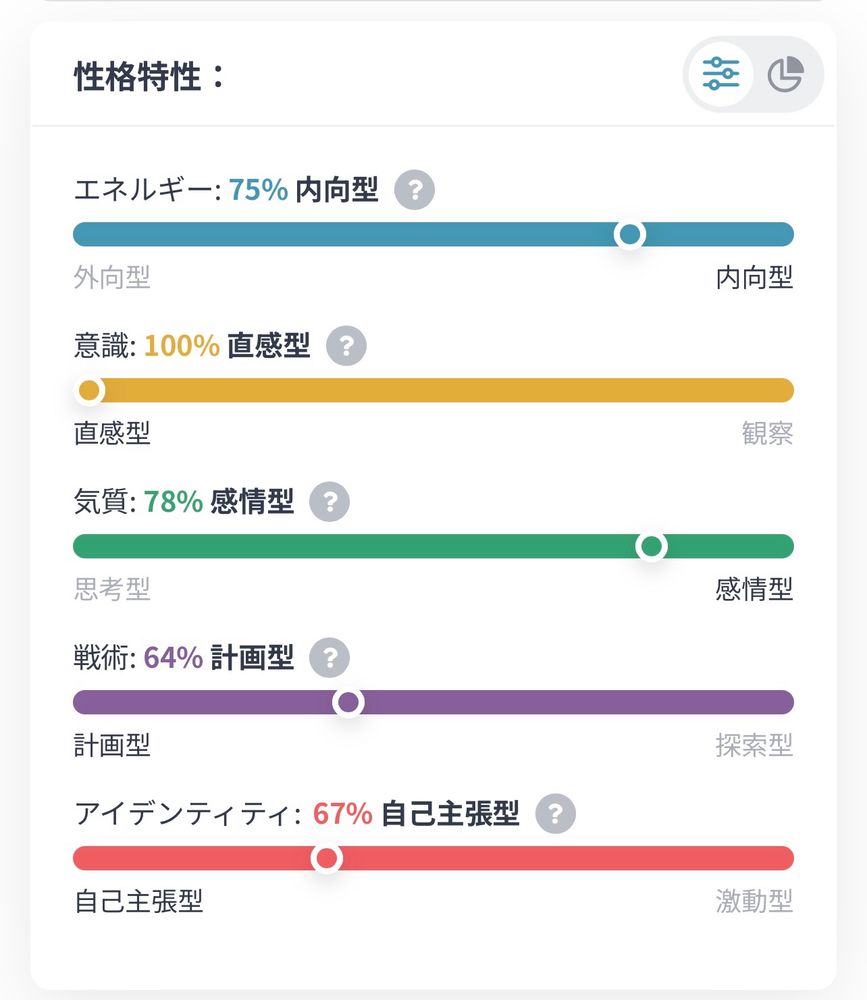Switch to the pie chart view

pyautogui.click(x=784, y=72)
